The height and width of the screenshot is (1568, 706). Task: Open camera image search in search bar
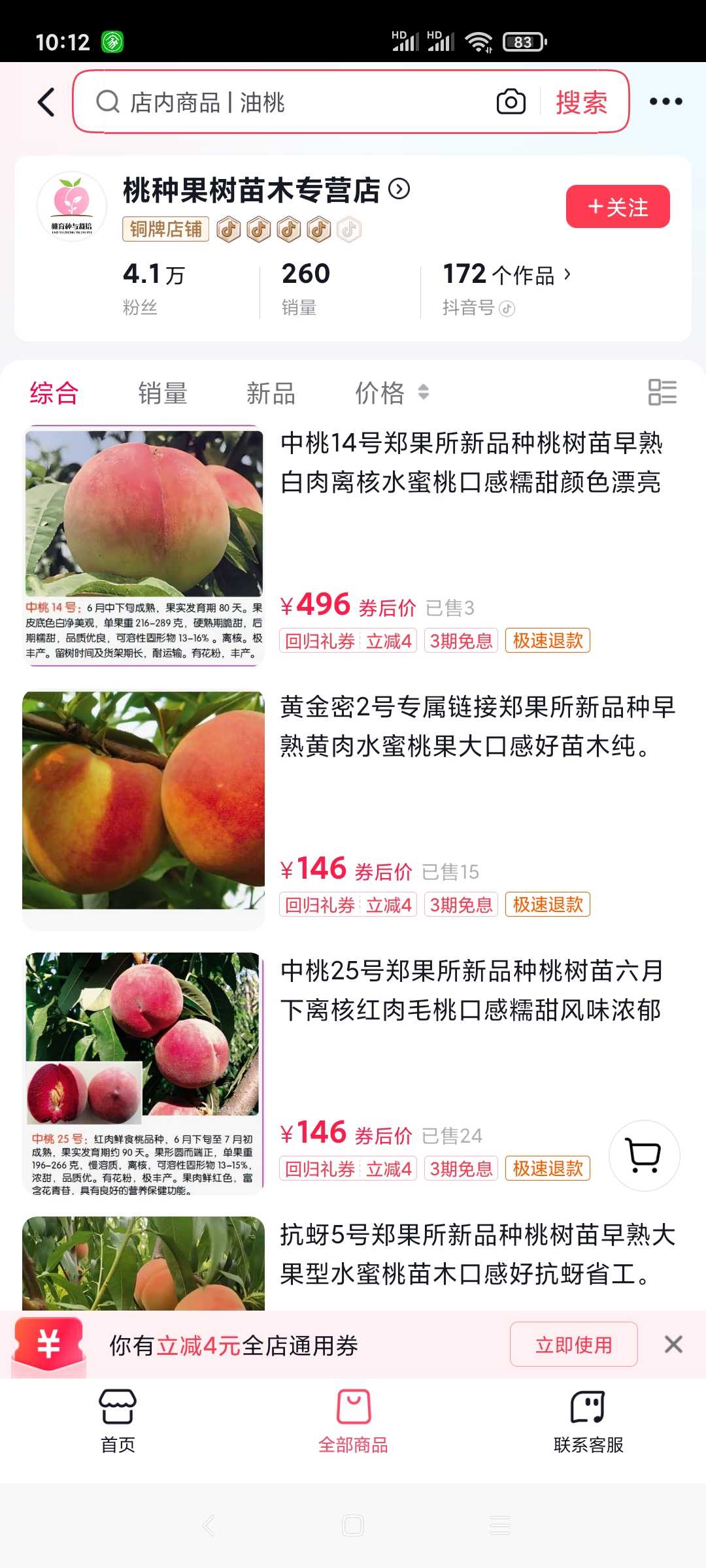click(511, 102)
